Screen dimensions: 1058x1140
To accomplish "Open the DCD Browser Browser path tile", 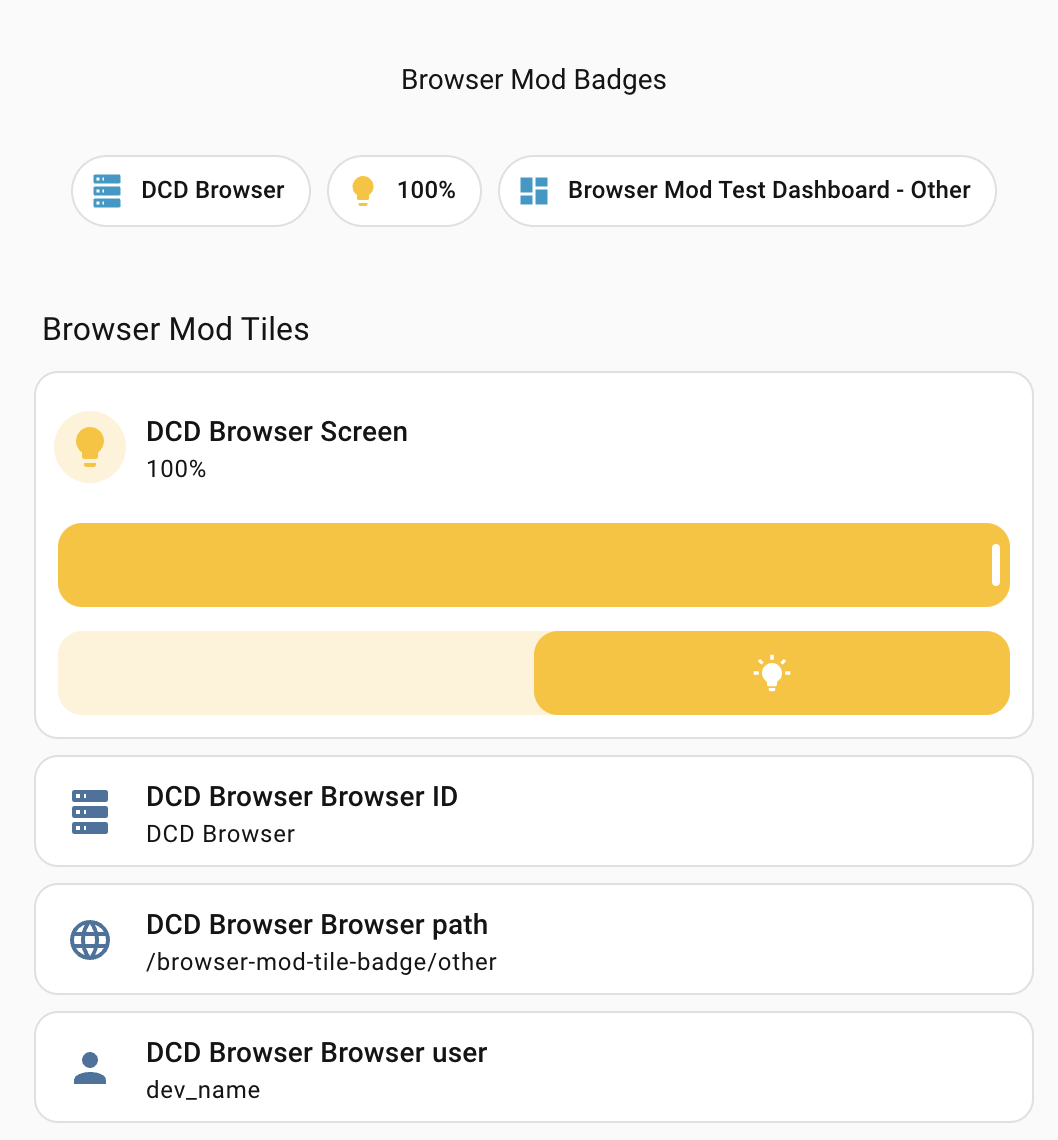I will click(534, 939).
